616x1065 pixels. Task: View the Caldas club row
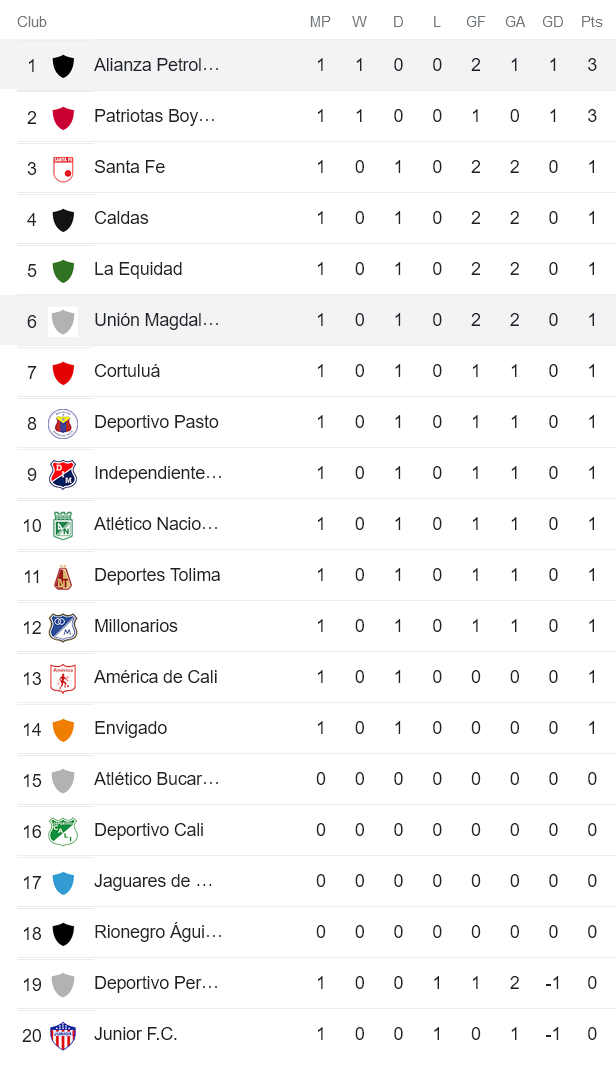tap(121, 218)
